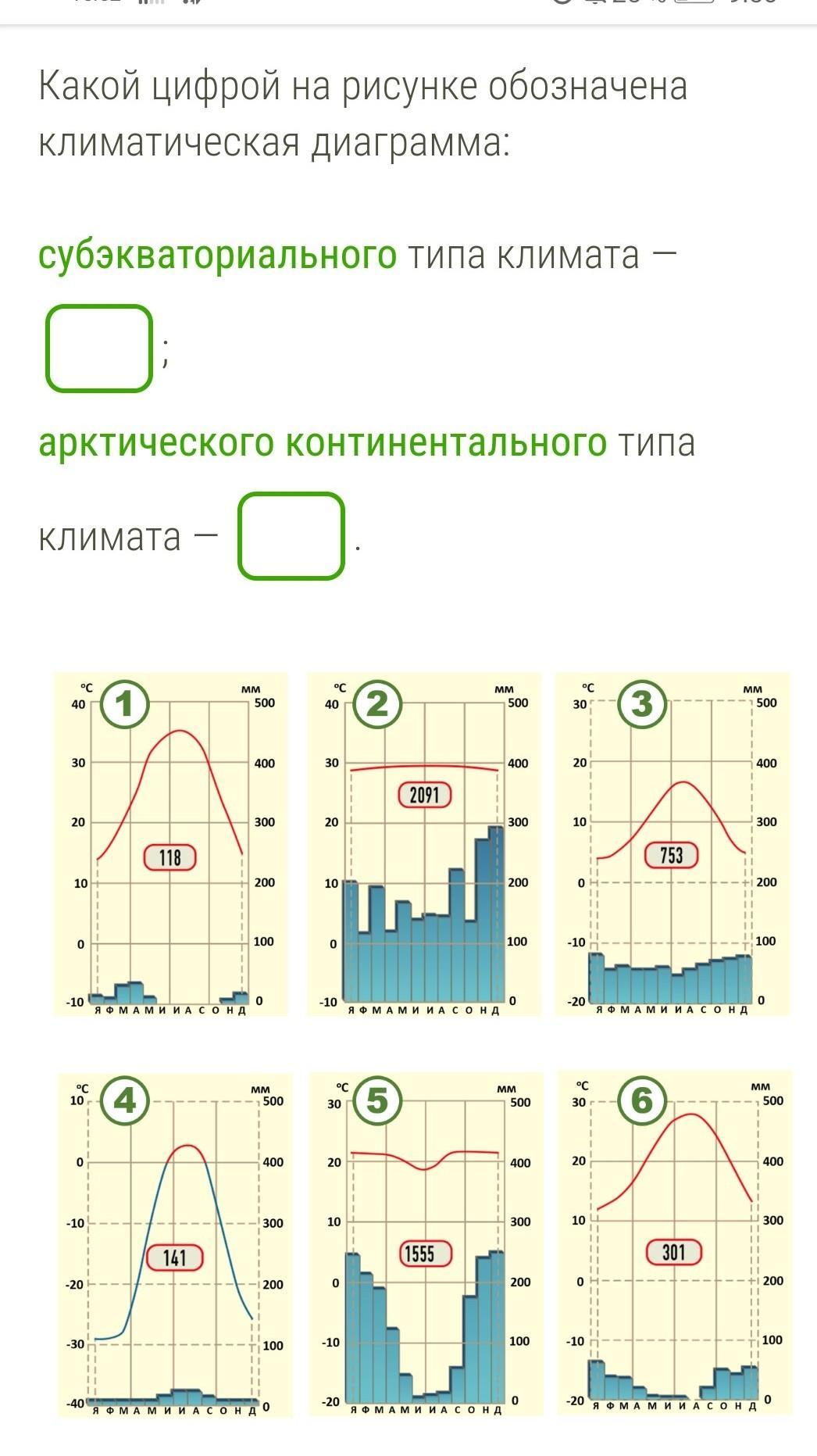Tap the answer box for субэкваториального climate
This screenshot has width=817, height=1456.
coord(98,349)
